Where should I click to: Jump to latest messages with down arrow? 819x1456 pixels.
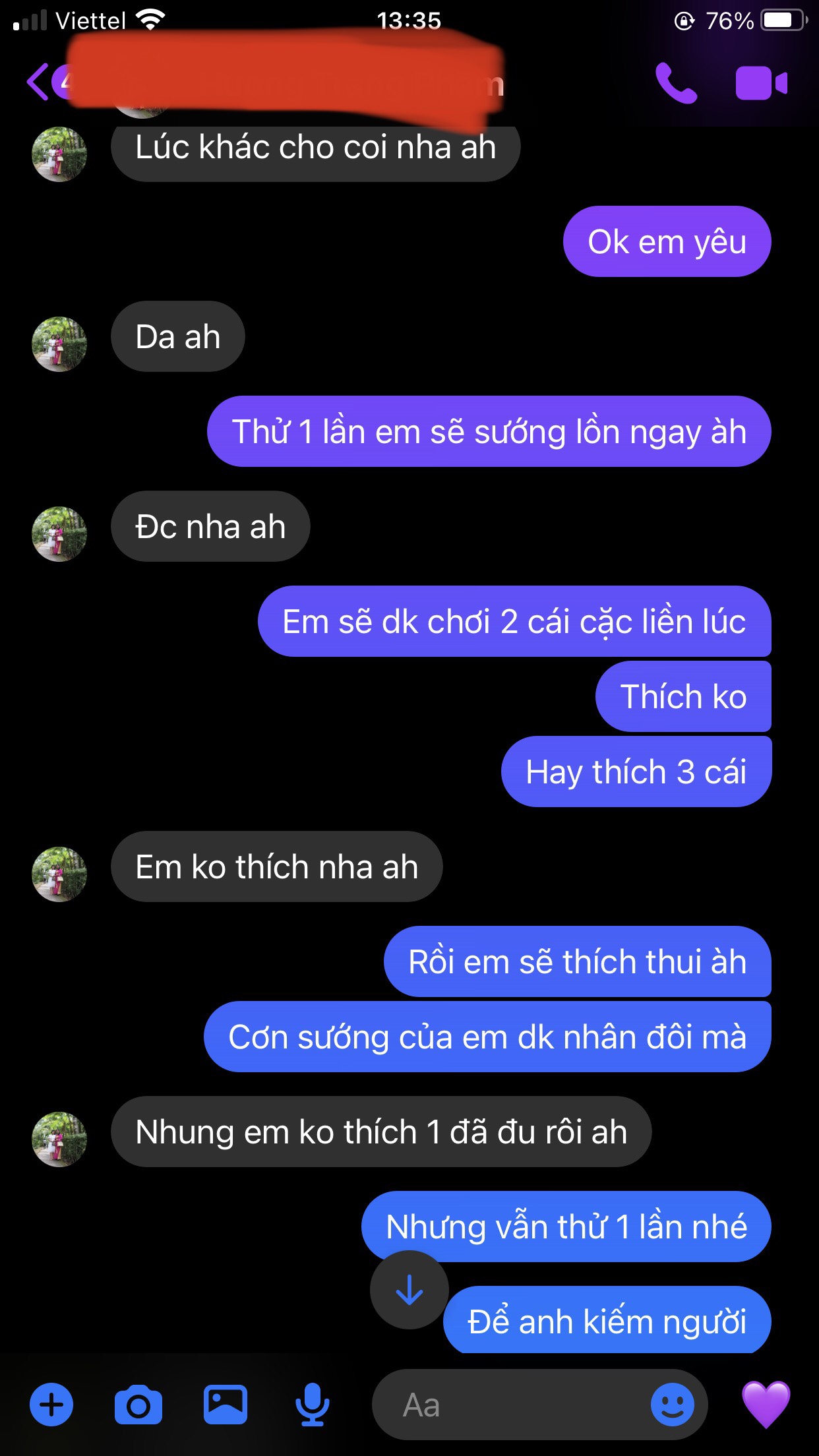[409, 1290]
